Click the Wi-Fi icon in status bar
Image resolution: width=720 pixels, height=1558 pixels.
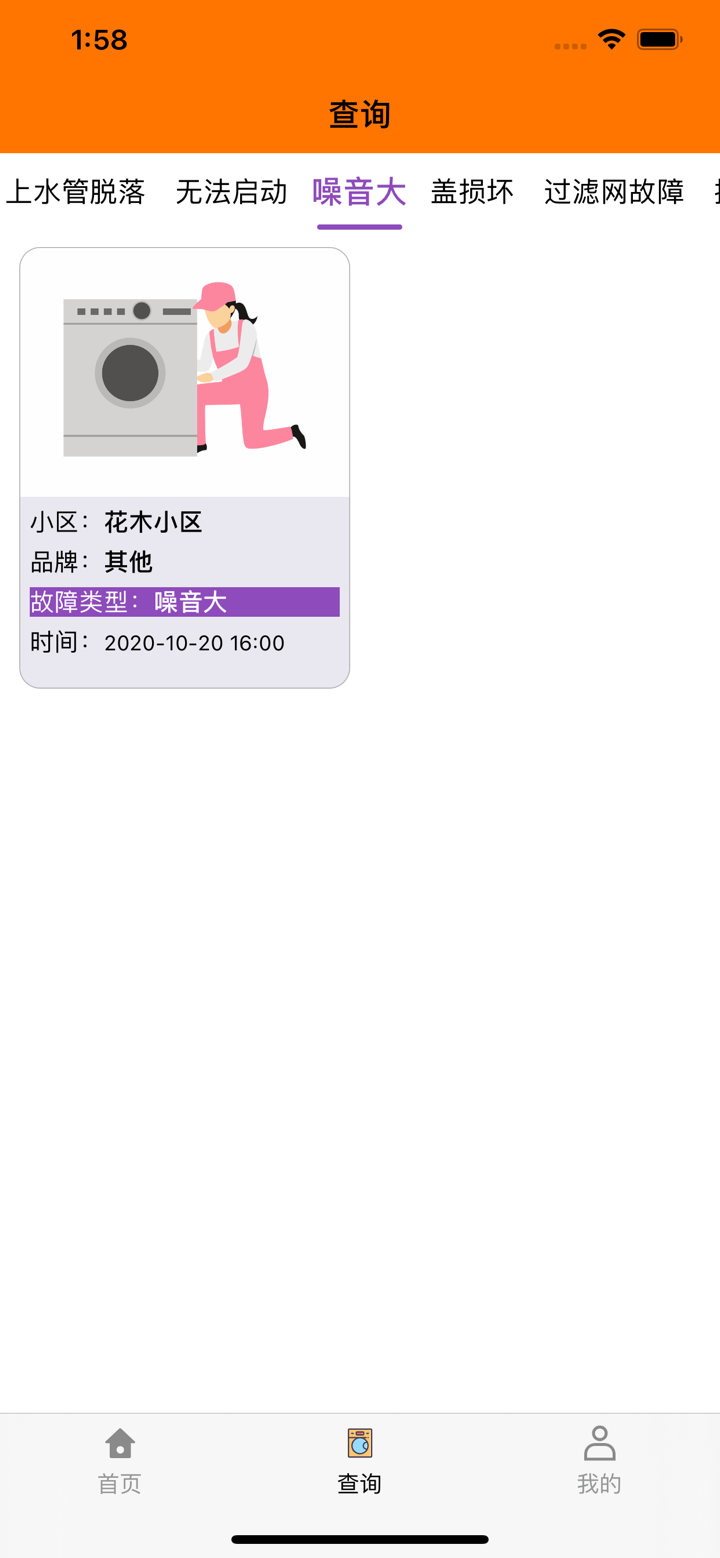[612, 40]
